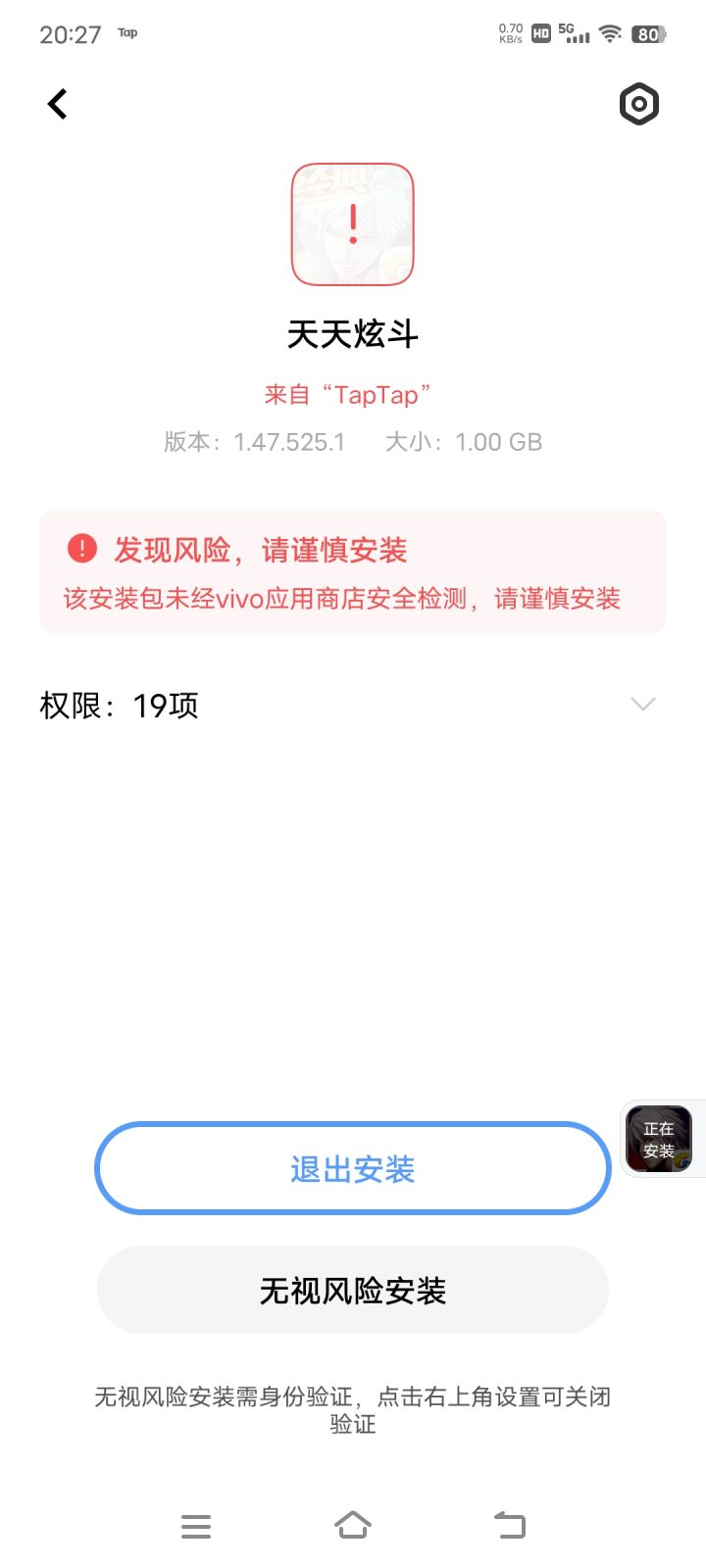Open recent apps from the navigation bar
Screen dimensions: 706x1568
(x=196, y=1525)
